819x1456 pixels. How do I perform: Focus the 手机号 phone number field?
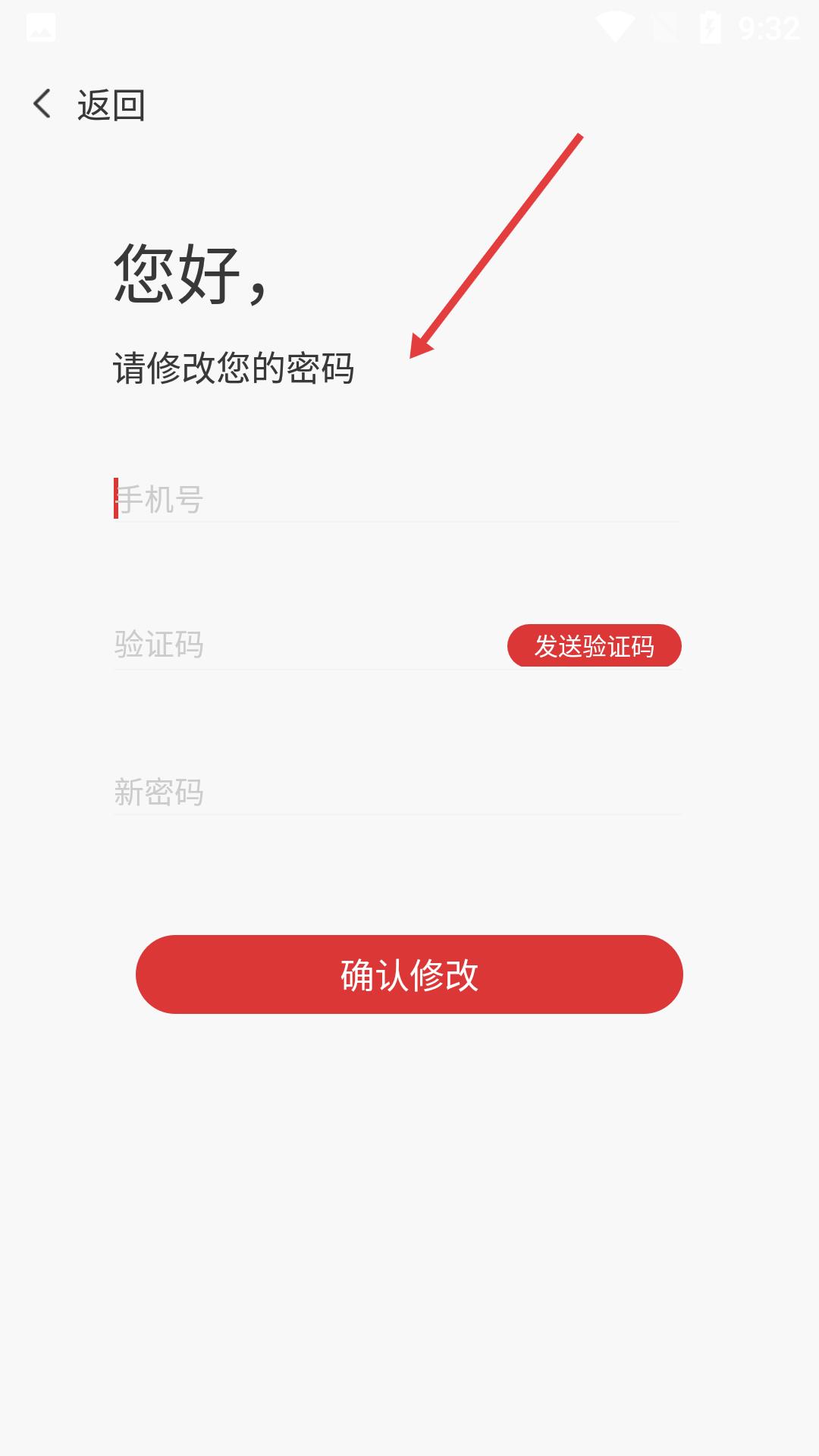click(x=394, y=500)
